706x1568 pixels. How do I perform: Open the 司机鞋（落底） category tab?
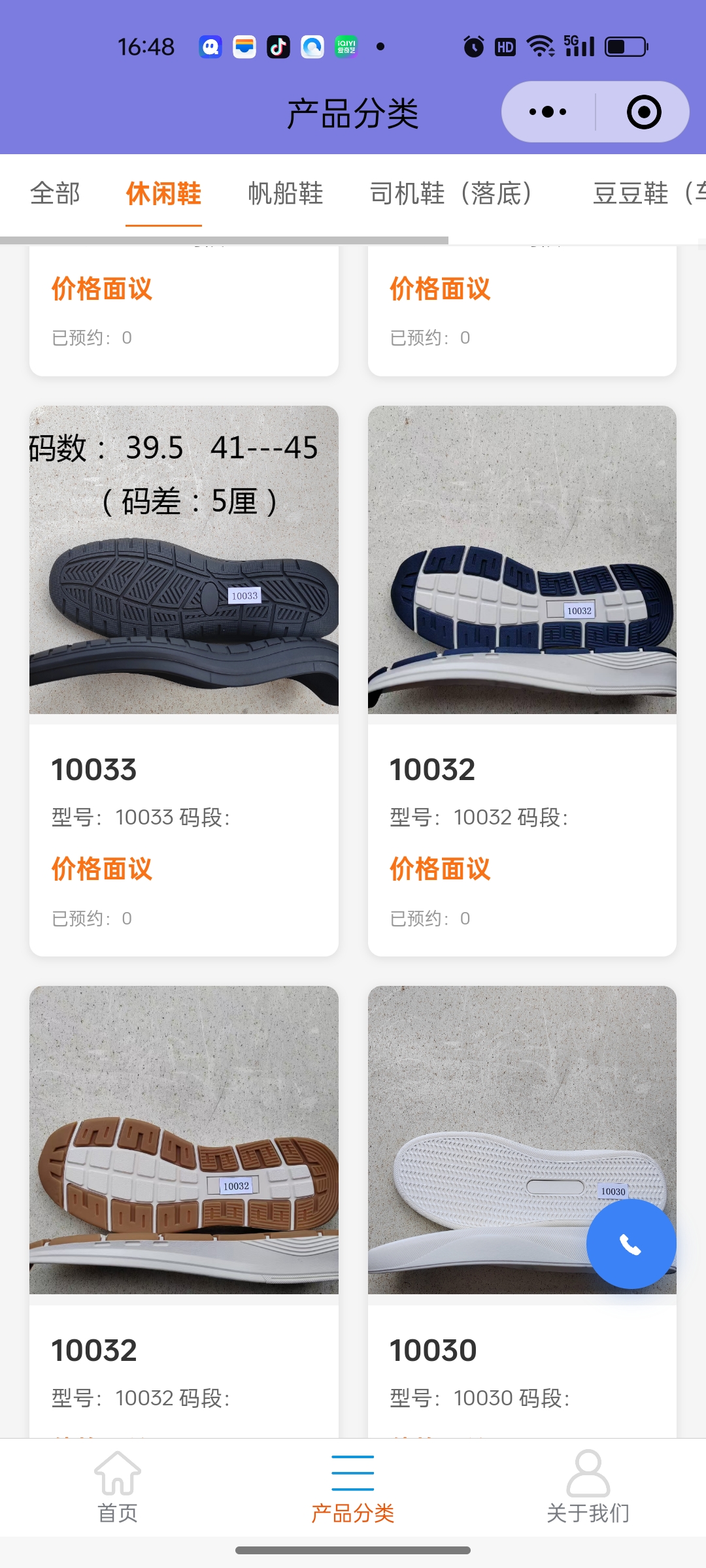pyautogui.click(x=451, y=193)
